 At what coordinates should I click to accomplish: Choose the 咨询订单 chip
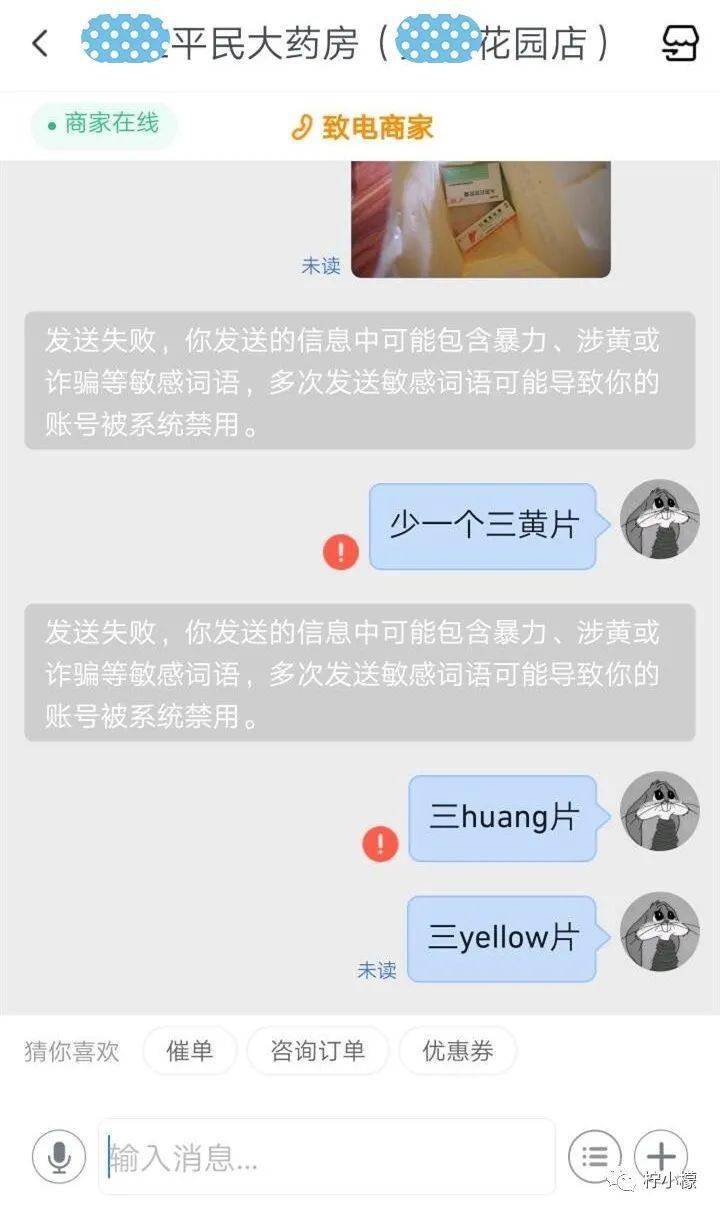pos(317,1051)
